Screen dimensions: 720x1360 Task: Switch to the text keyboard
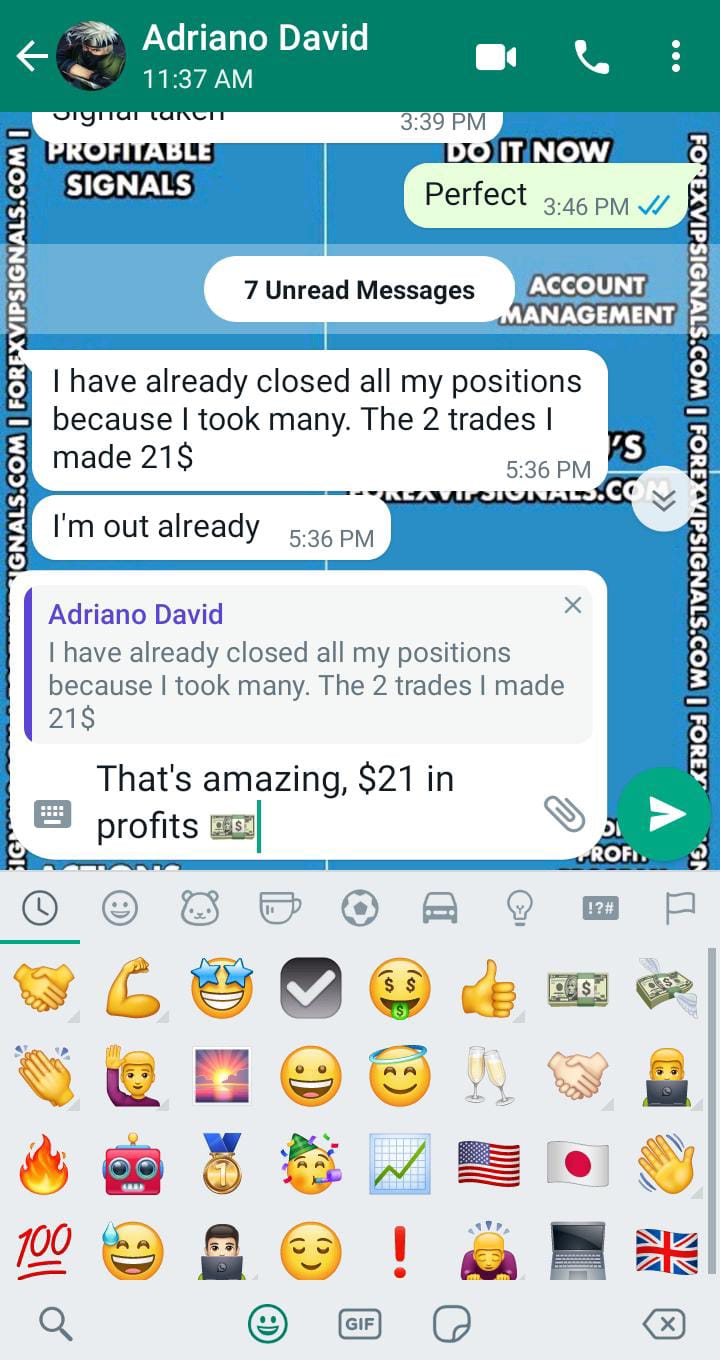pyautogui.click(x=53, y=814)
